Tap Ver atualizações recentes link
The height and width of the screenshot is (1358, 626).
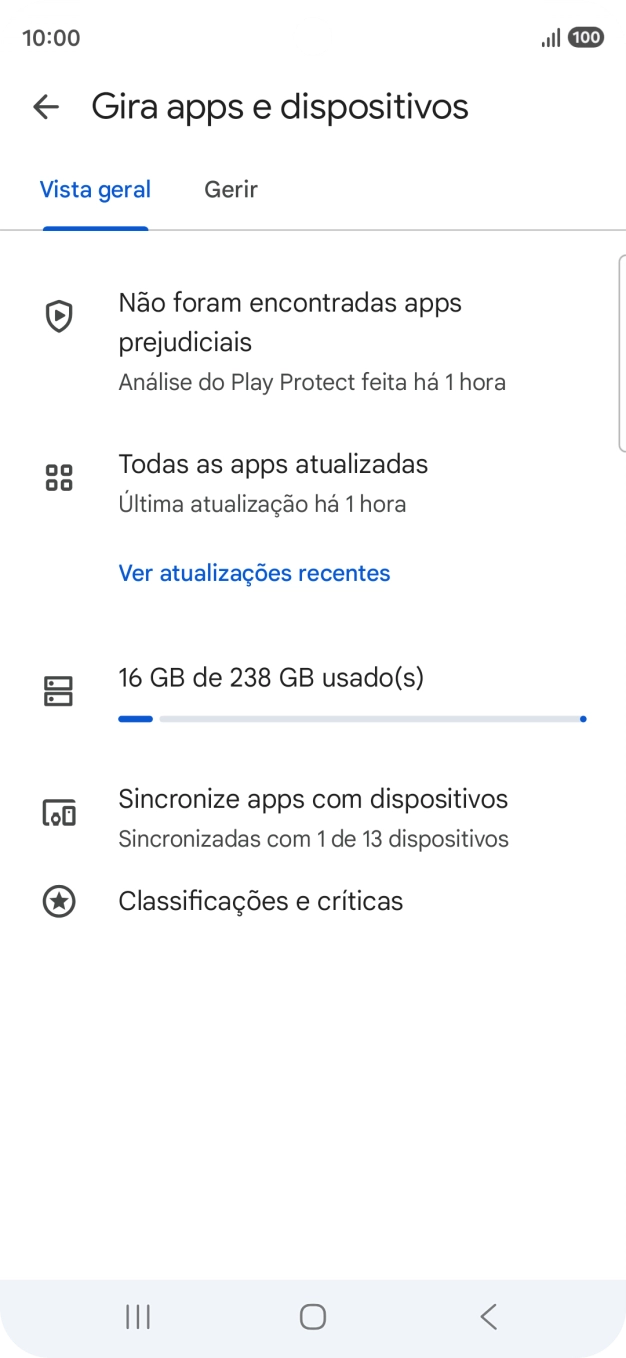pyautogui.click(x=254, y=573)
